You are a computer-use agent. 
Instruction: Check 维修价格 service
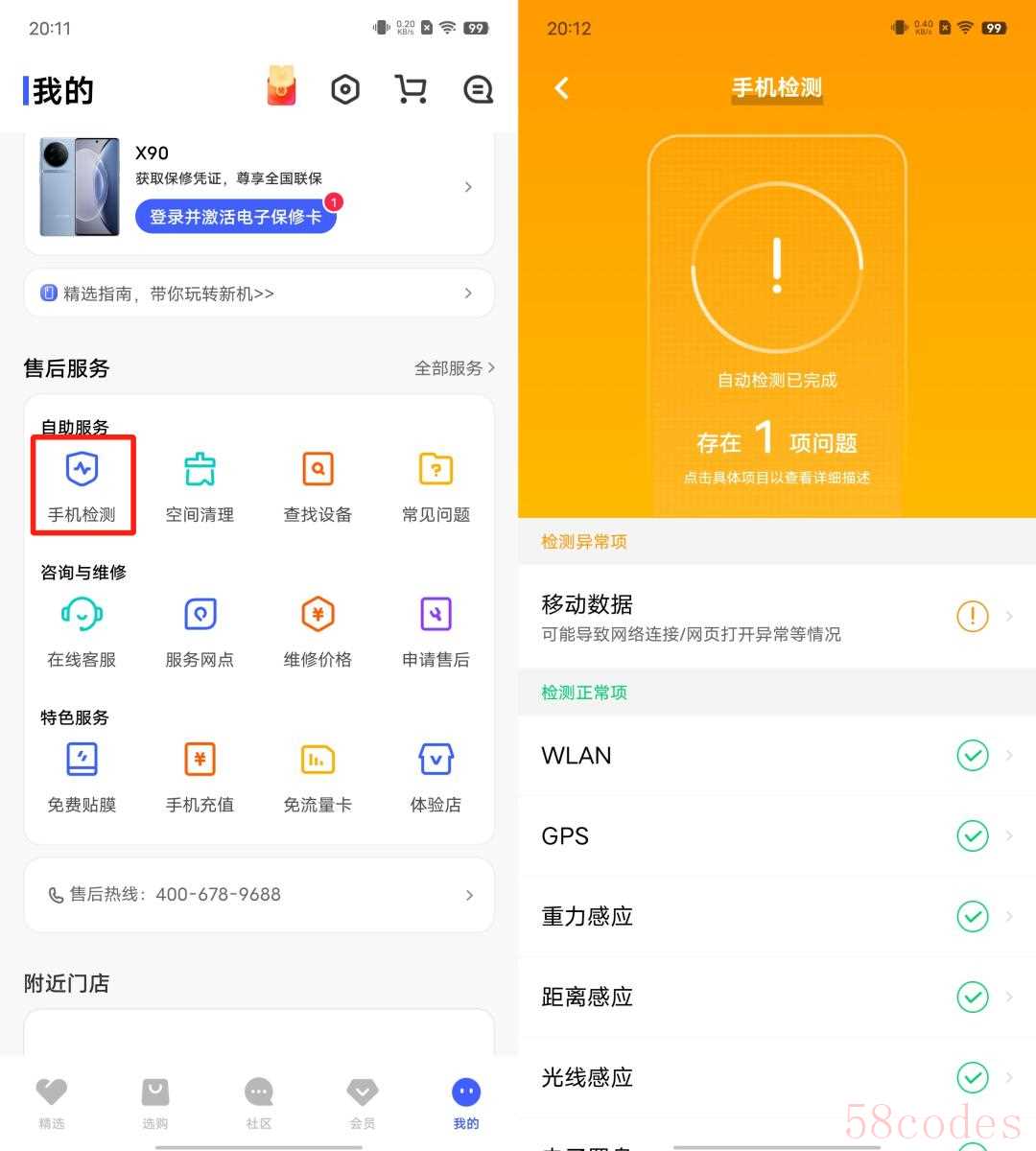pos(318,630)
